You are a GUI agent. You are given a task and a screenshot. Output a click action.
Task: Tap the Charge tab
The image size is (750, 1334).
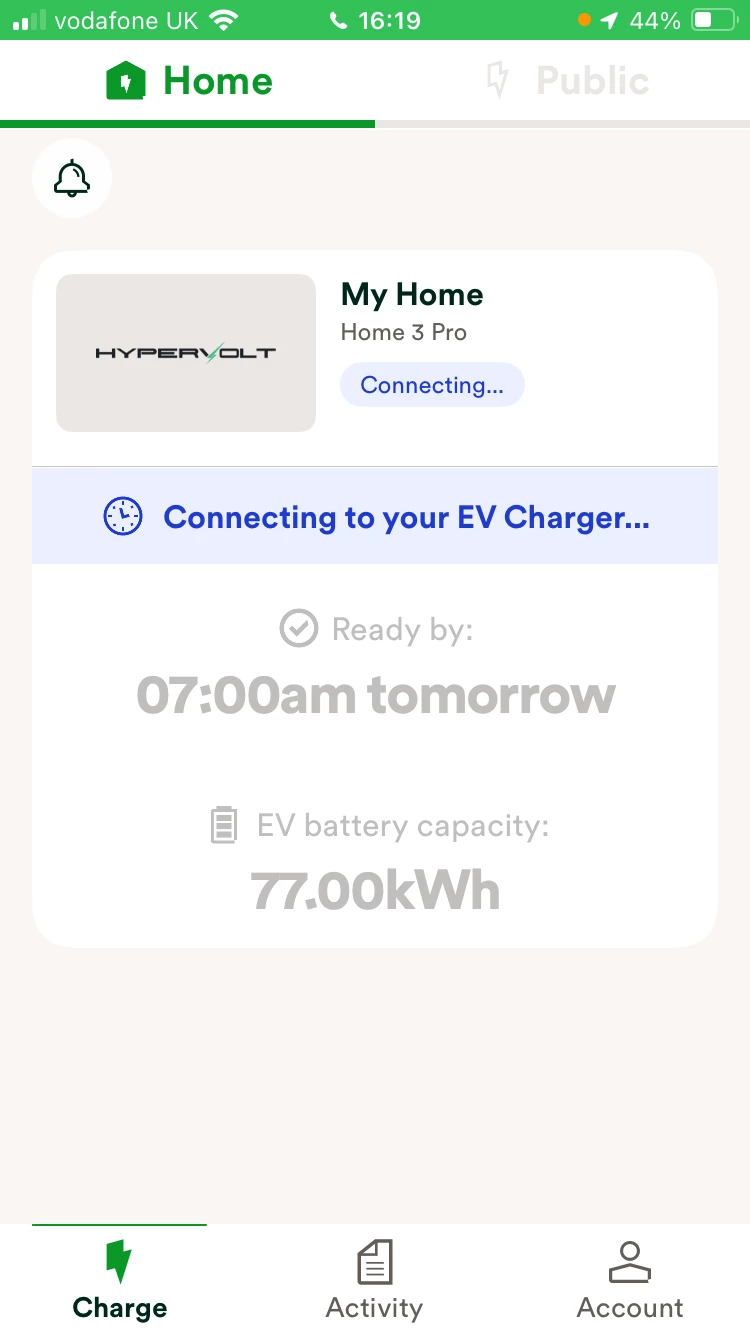click(x=120, y=1280)
